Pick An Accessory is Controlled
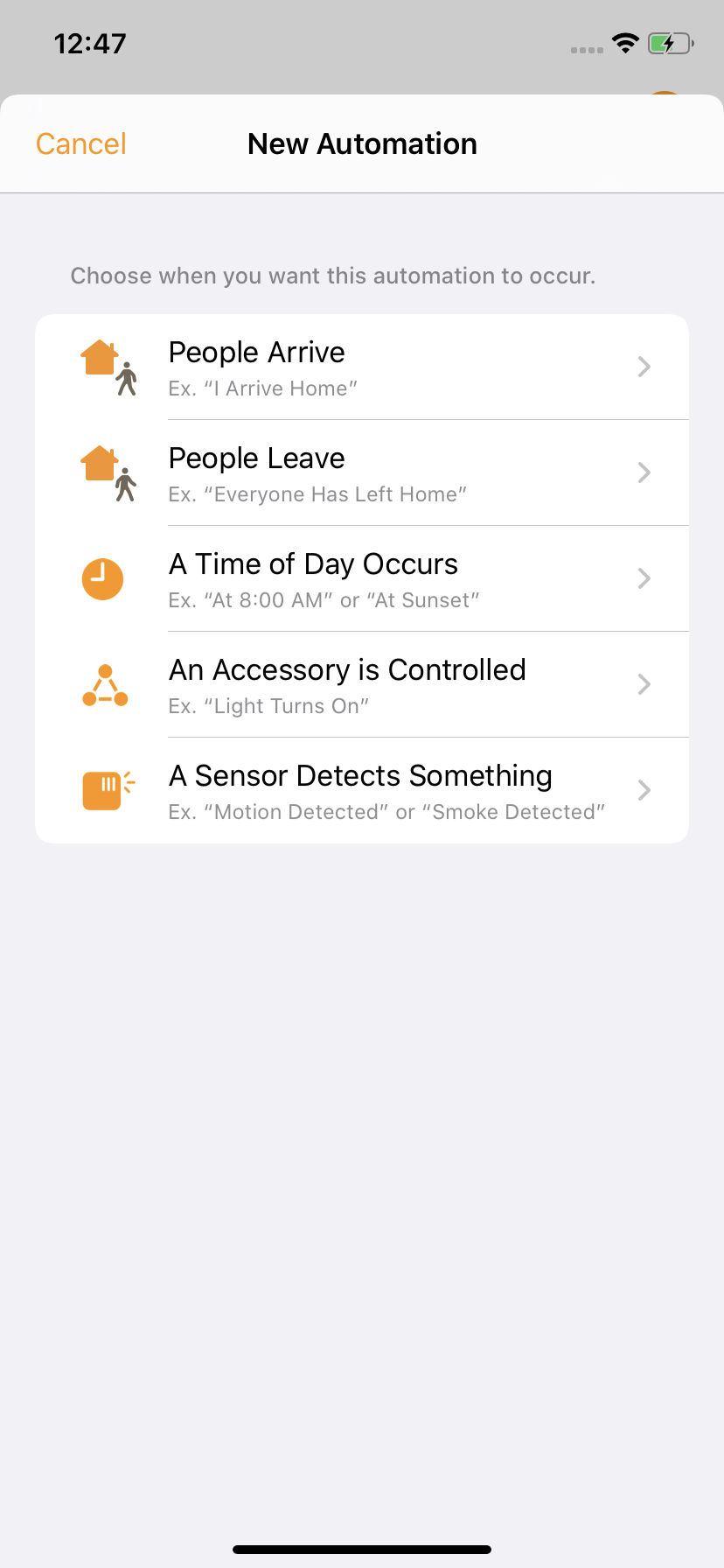Screen dimensions: 724x1568 click(362, 685)
